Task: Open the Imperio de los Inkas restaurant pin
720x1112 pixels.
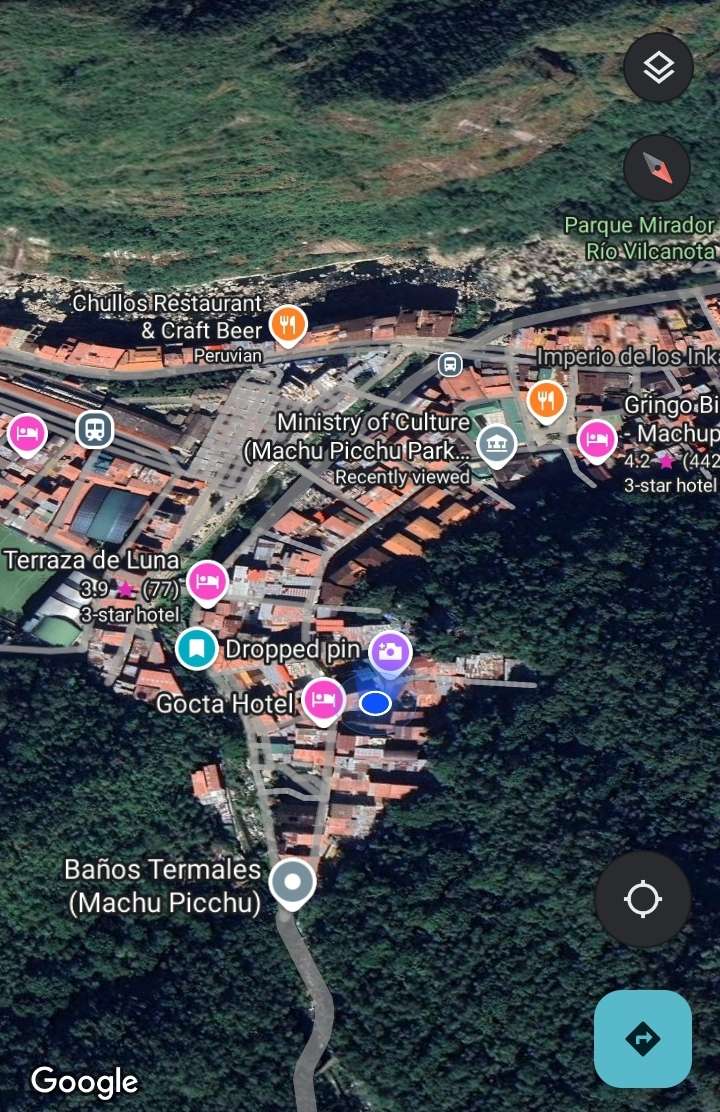Action: [x=546, y=400]
